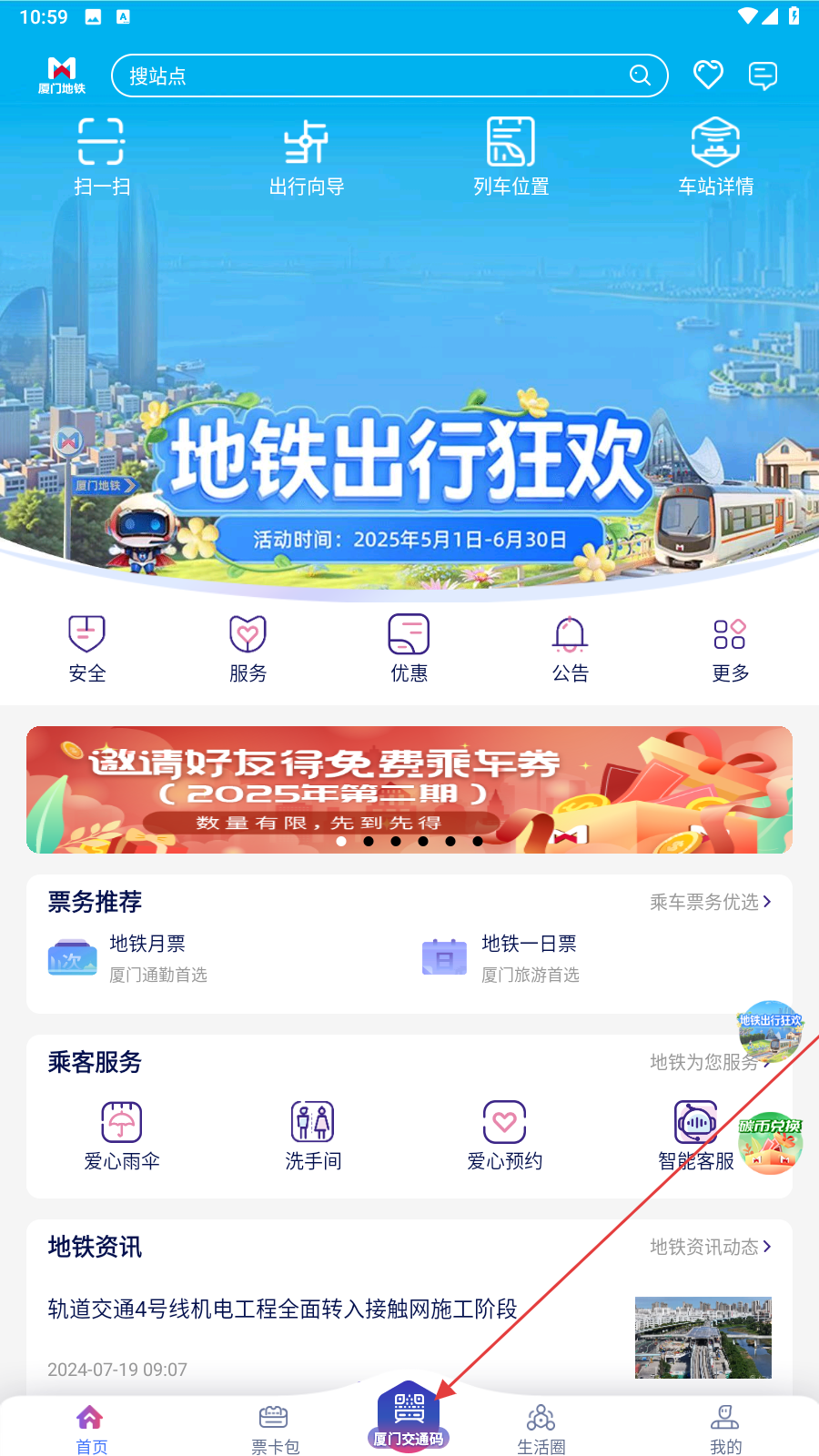Open 出行向导 travel guide

[306, 157]
